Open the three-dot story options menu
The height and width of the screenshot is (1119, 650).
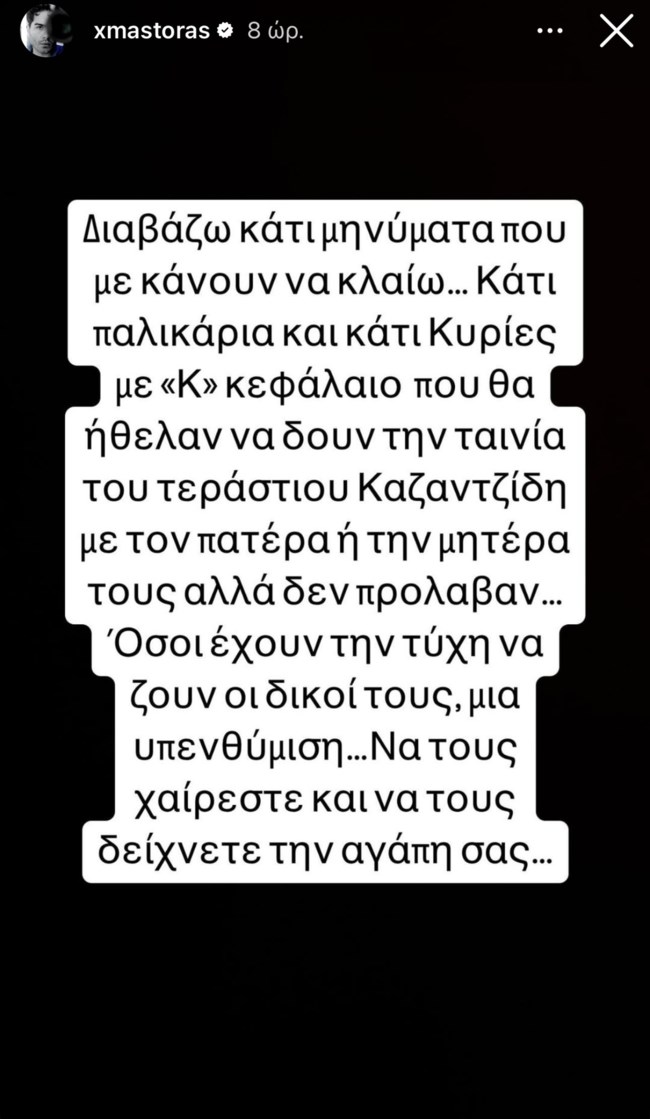(x=550, y=32)
